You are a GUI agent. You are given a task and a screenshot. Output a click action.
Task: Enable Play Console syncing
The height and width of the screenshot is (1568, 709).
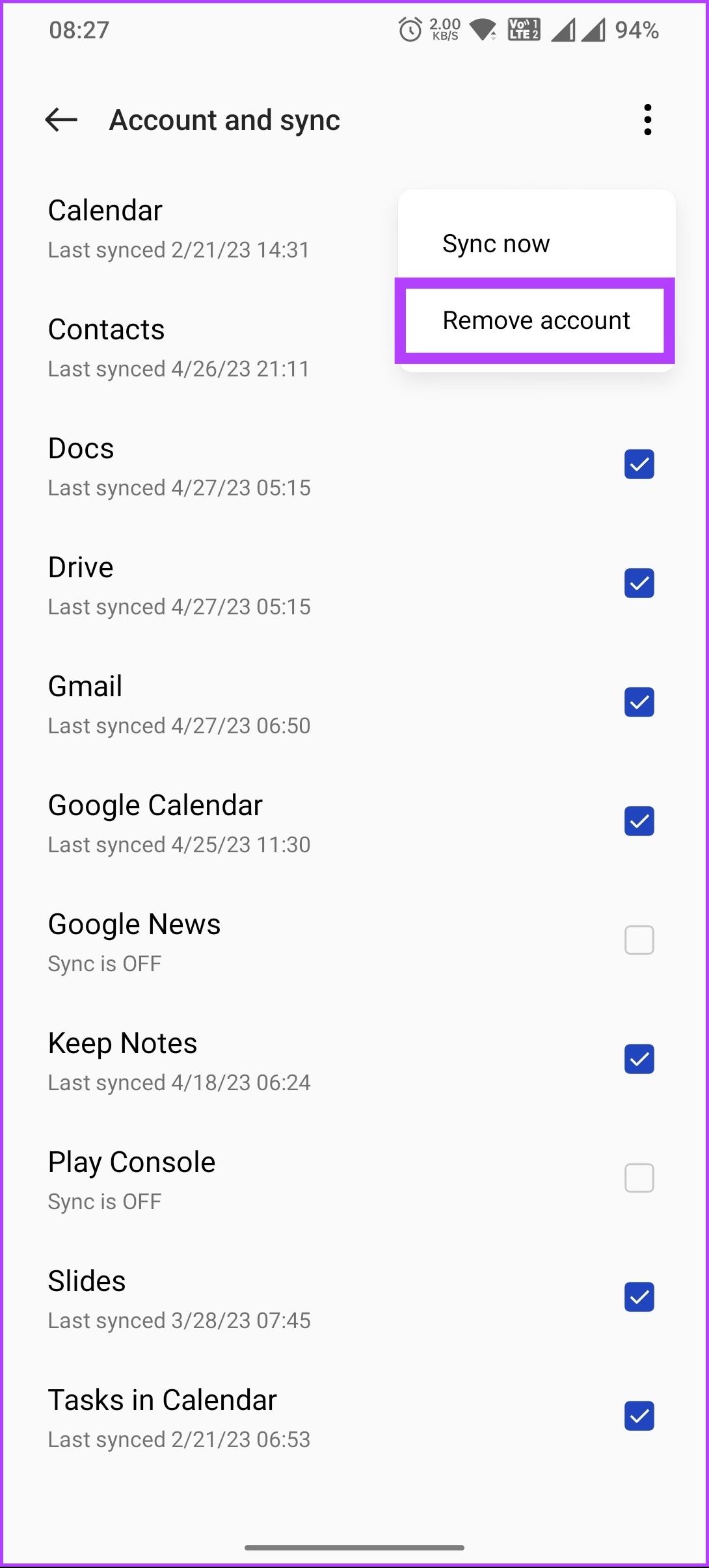pyautogui.click(x=638, y=1178)
